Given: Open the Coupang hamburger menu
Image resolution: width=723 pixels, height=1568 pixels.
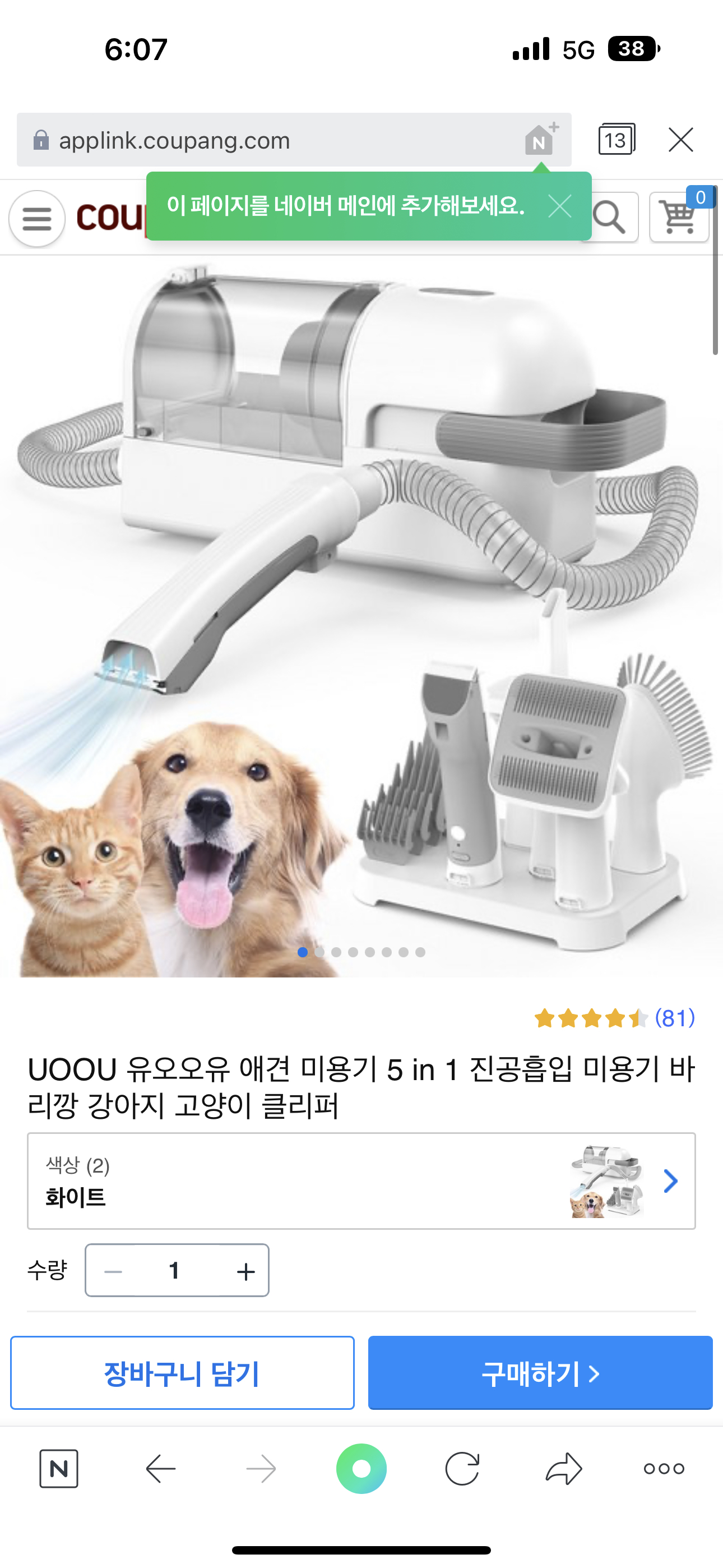Looking at the screenshot, I should tap(37, 219).
